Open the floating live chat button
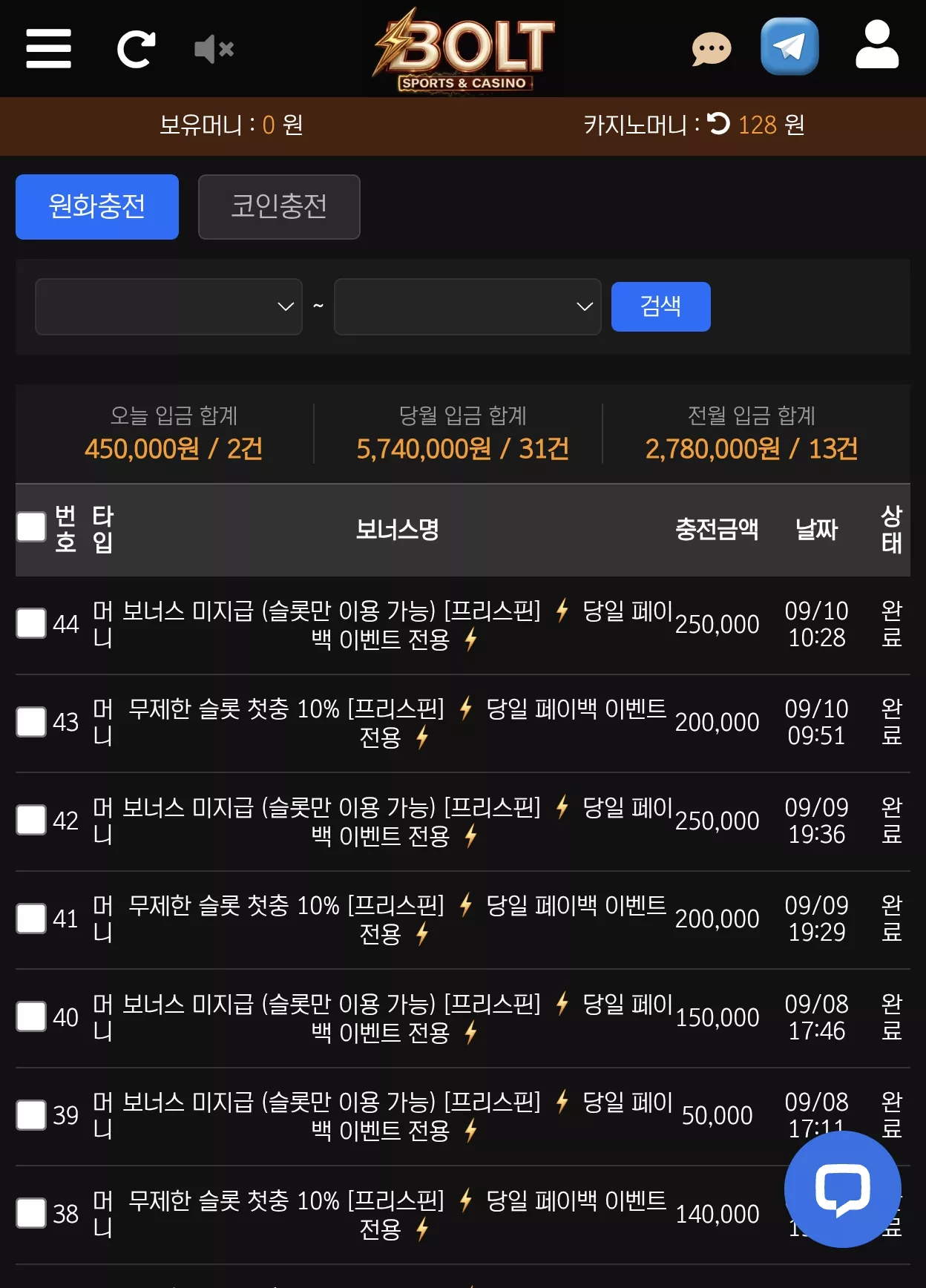The width and height of the screenshot is (926, 1288). pyautogui.click(x=843, y=1189)
